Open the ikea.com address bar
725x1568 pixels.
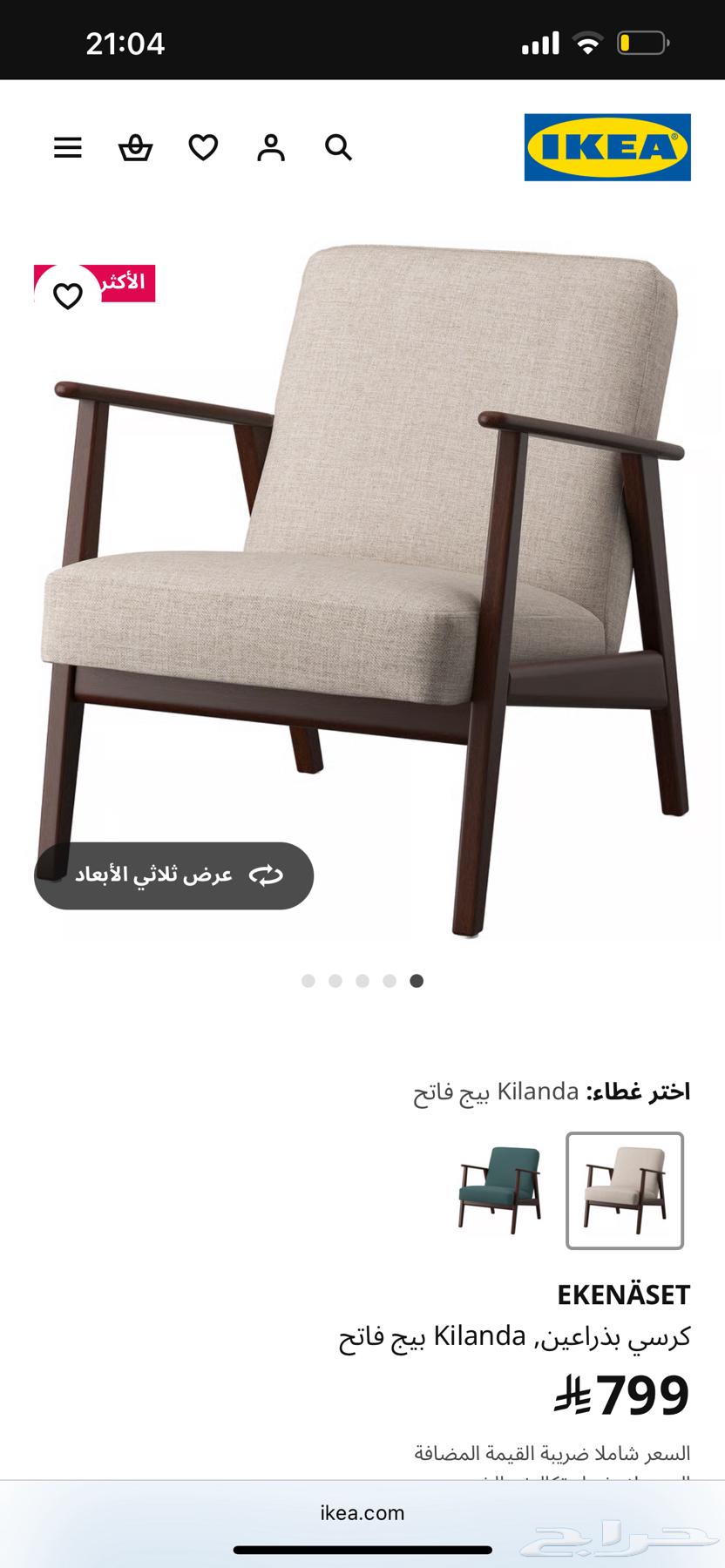pos(362,1513)
